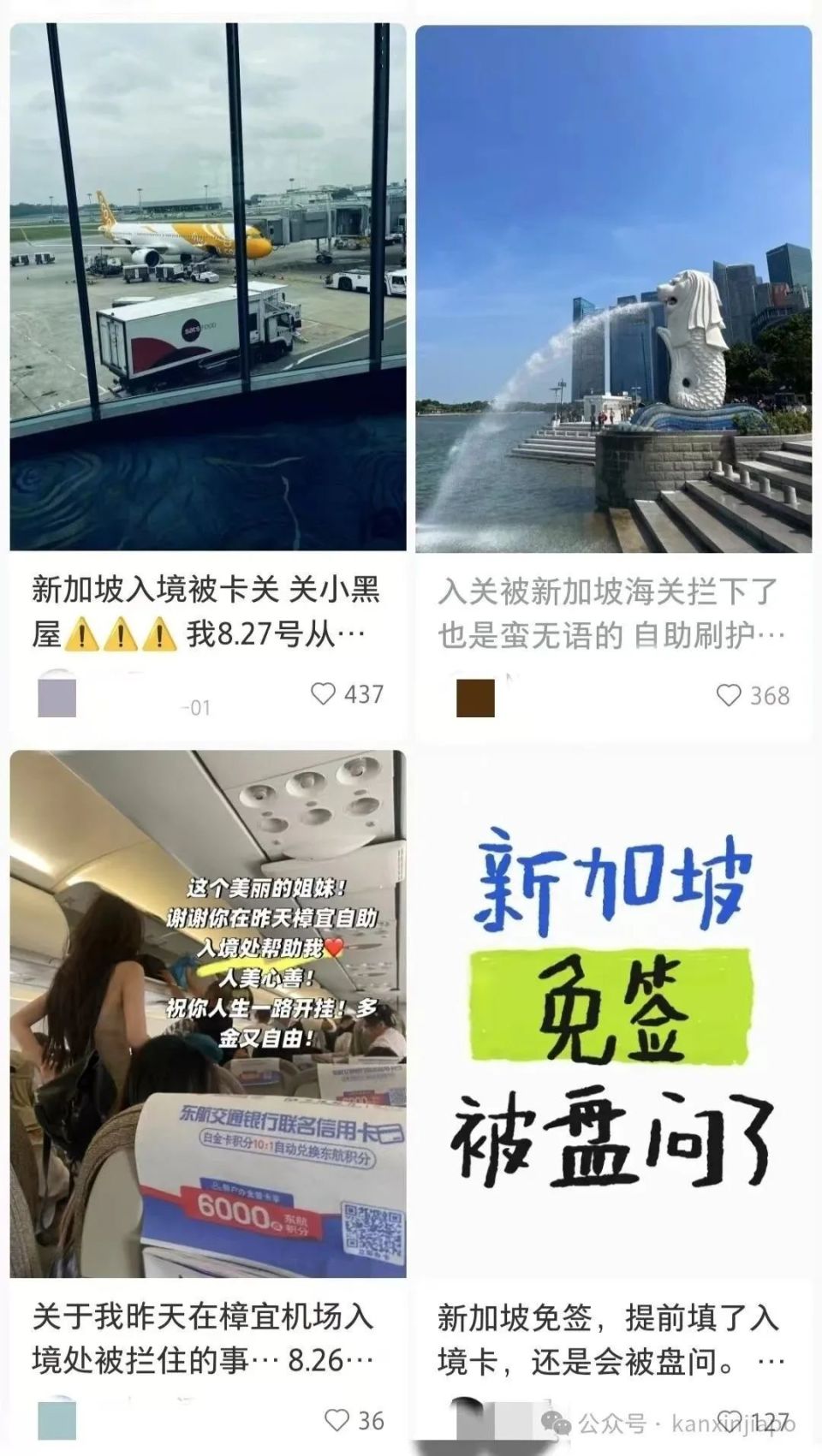Click the heart icon under the top-left post
Image resolution: width=822 pixels, height=1456 pixels.
[325, 696]
